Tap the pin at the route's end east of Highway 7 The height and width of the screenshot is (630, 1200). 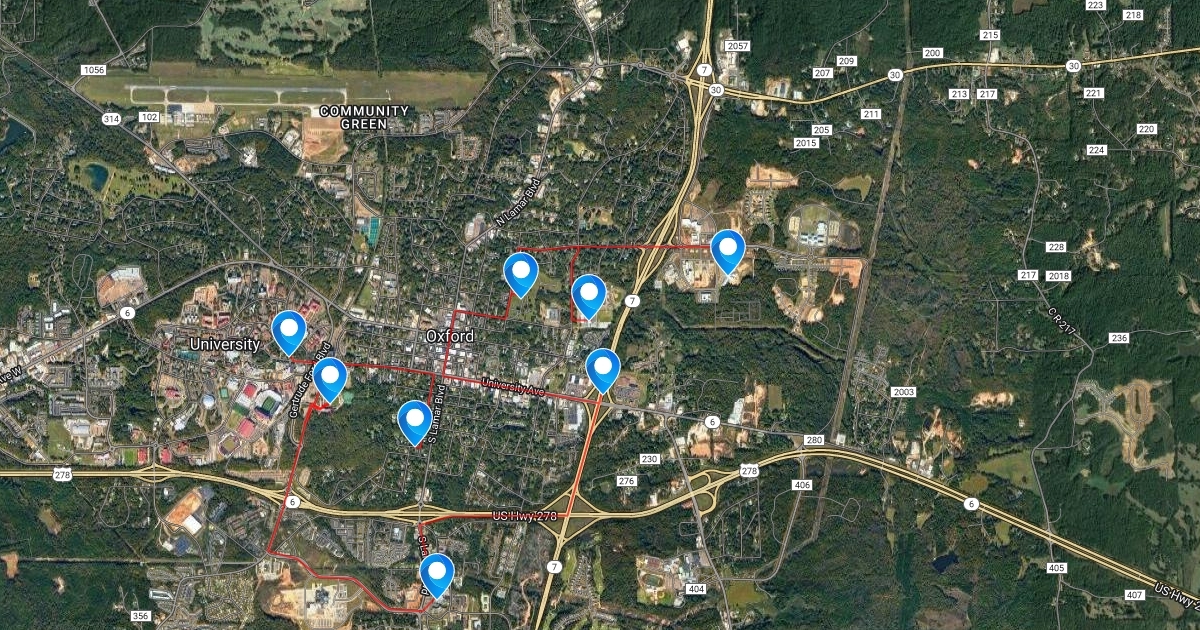pos(728,249)
